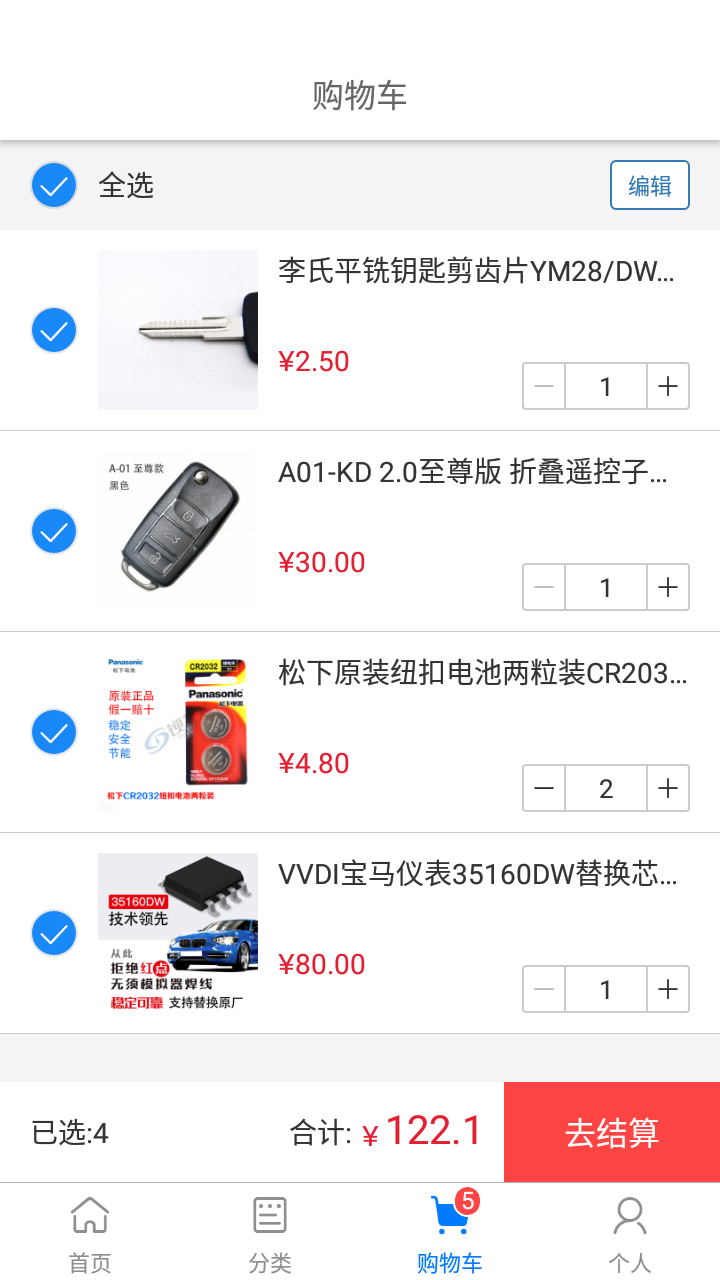720x1280 pixels.
Task: Uncheck the 松下原装纽扣电池 item
Action: point(54,732)
